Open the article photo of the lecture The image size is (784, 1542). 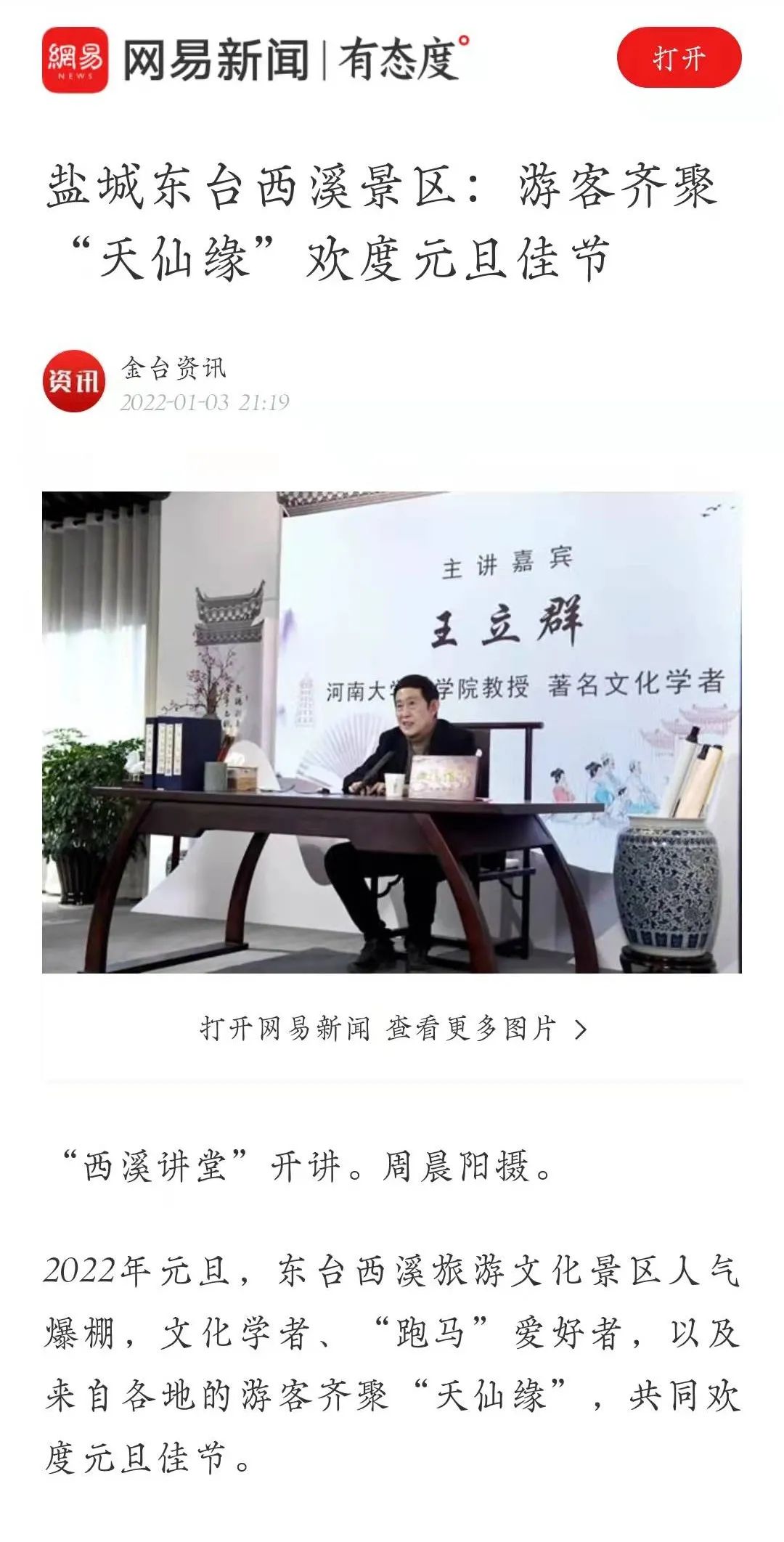click(x=392, y=732)
